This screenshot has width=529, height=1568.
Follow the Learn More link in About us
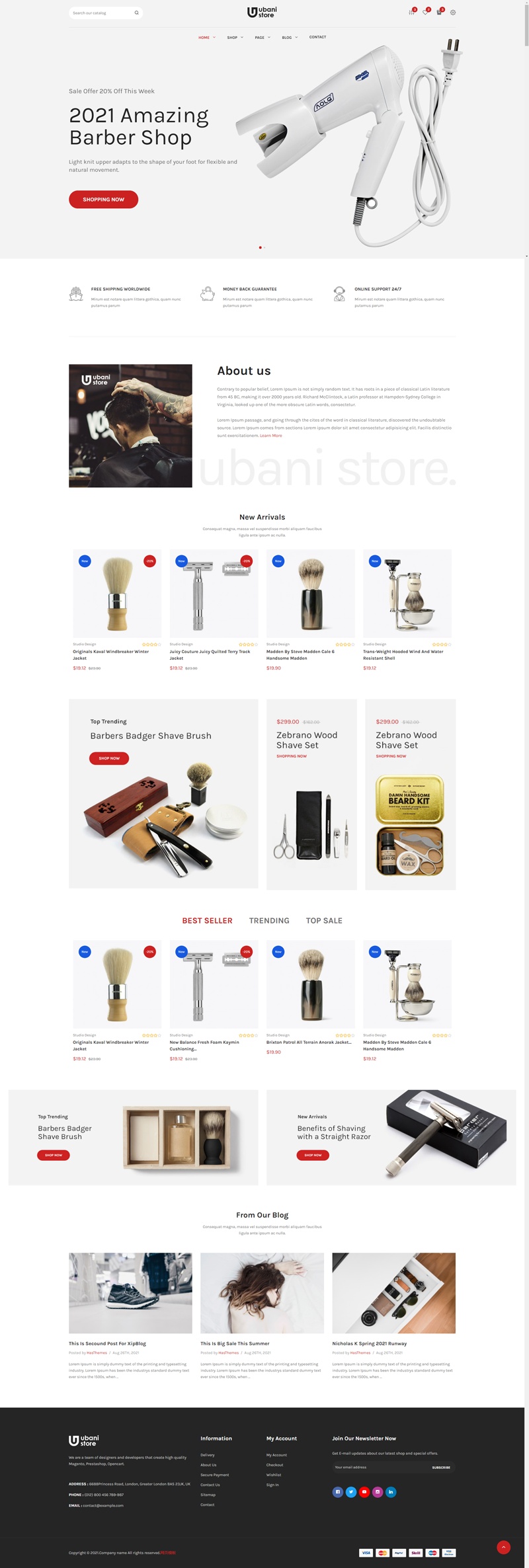(x=270, y=436)
